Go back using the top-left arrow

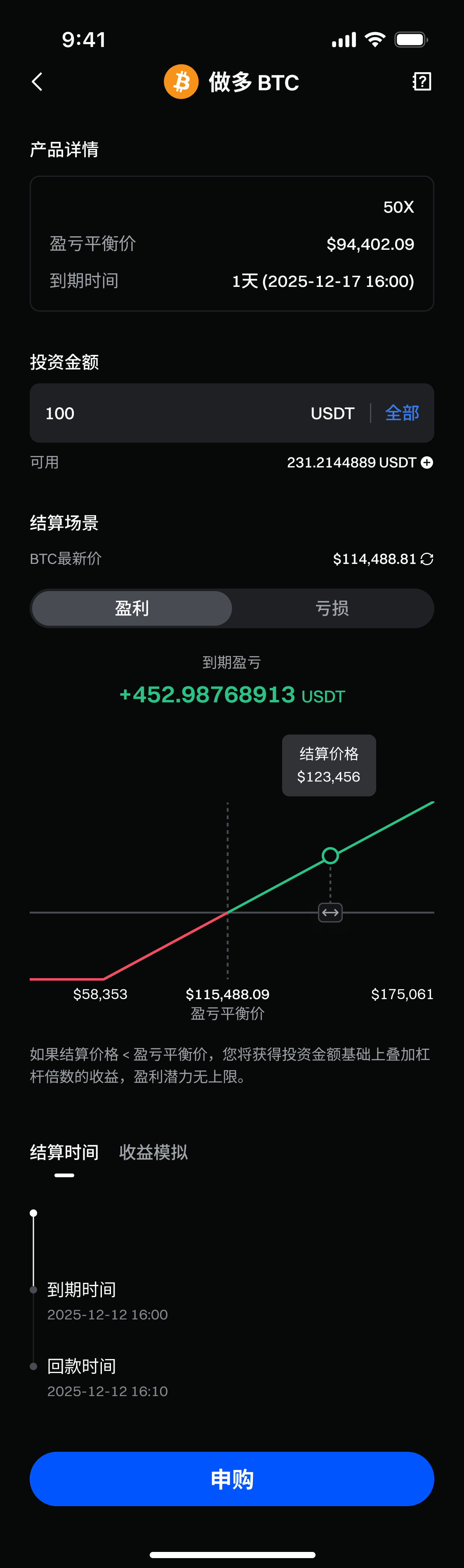(37, 82)
